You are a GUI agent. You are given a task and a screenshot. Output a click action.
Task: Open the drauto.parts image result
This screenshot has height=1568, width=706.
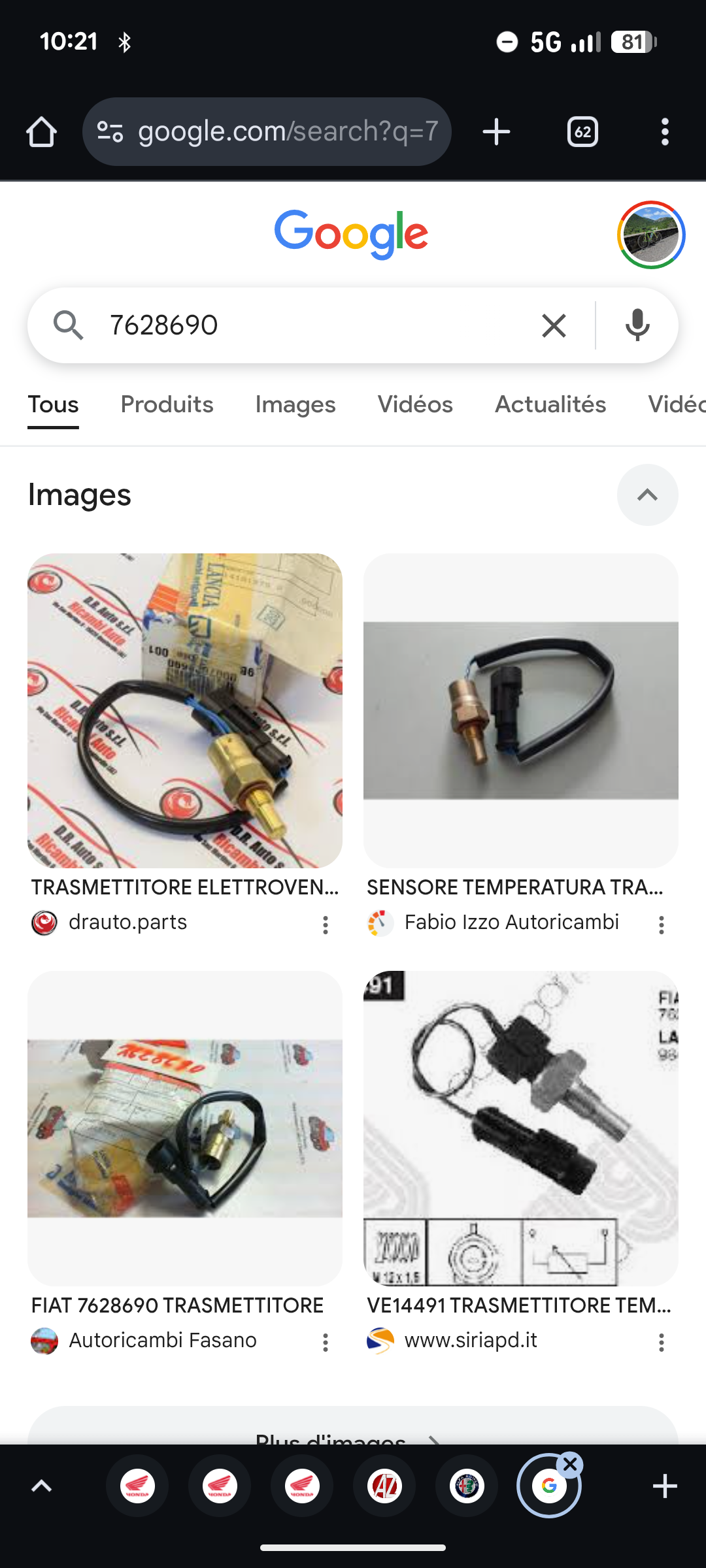[x=185, y=711]
